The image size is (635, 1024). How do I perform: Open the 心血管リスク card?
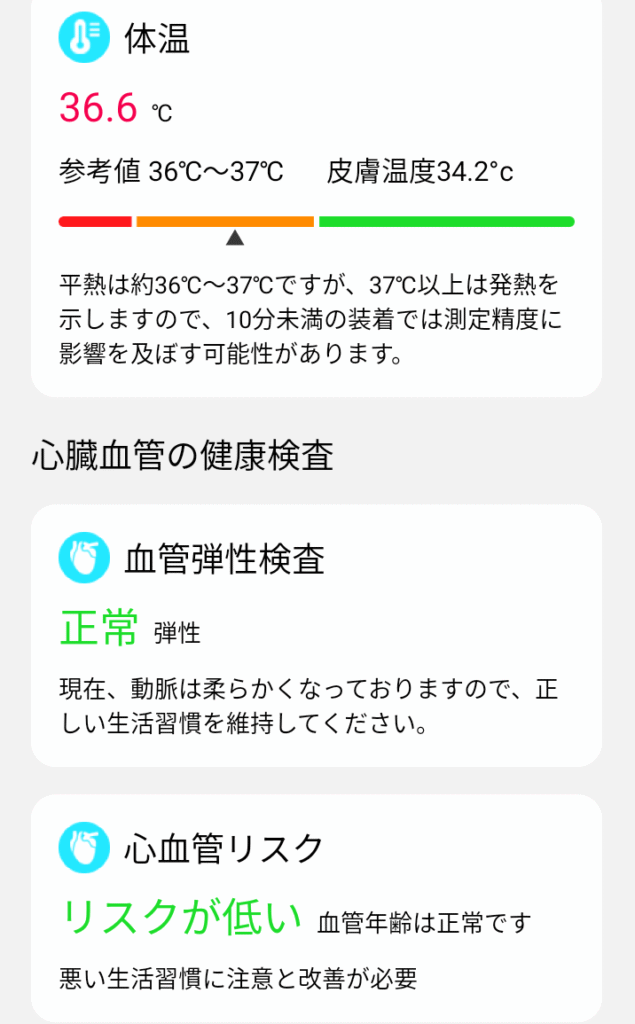(316, 909)
